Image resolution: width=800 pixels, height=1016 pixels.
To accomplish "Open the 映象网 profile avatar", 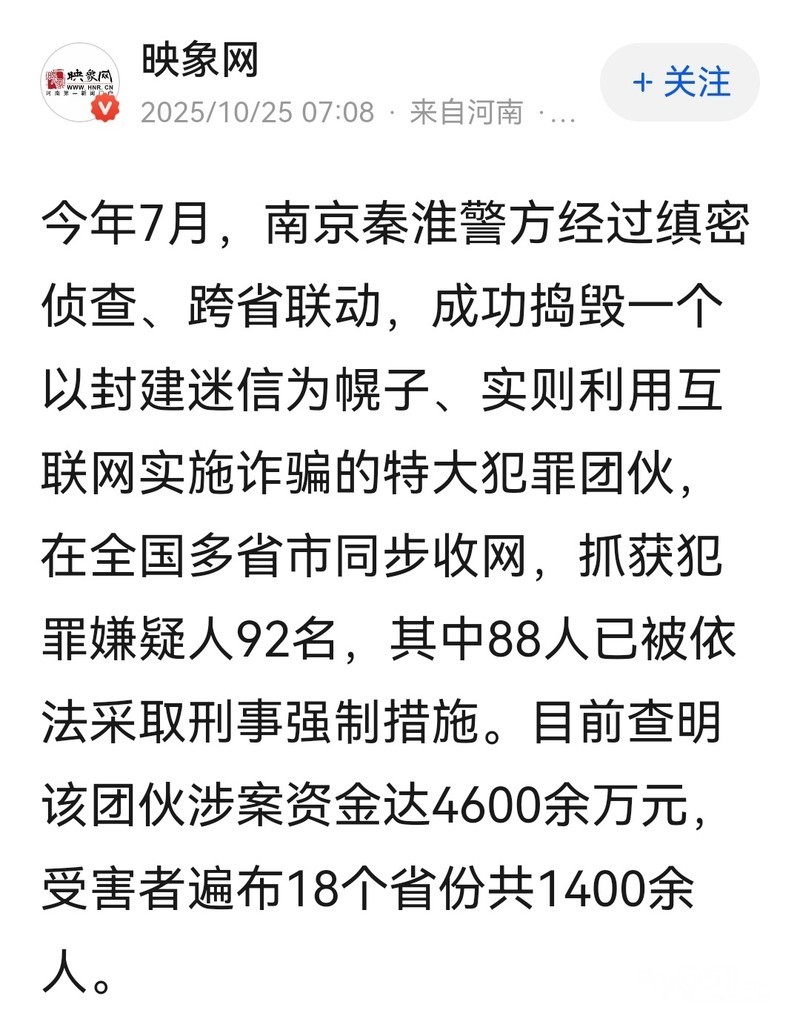I will pyautogui.click(x=80, y=82).
